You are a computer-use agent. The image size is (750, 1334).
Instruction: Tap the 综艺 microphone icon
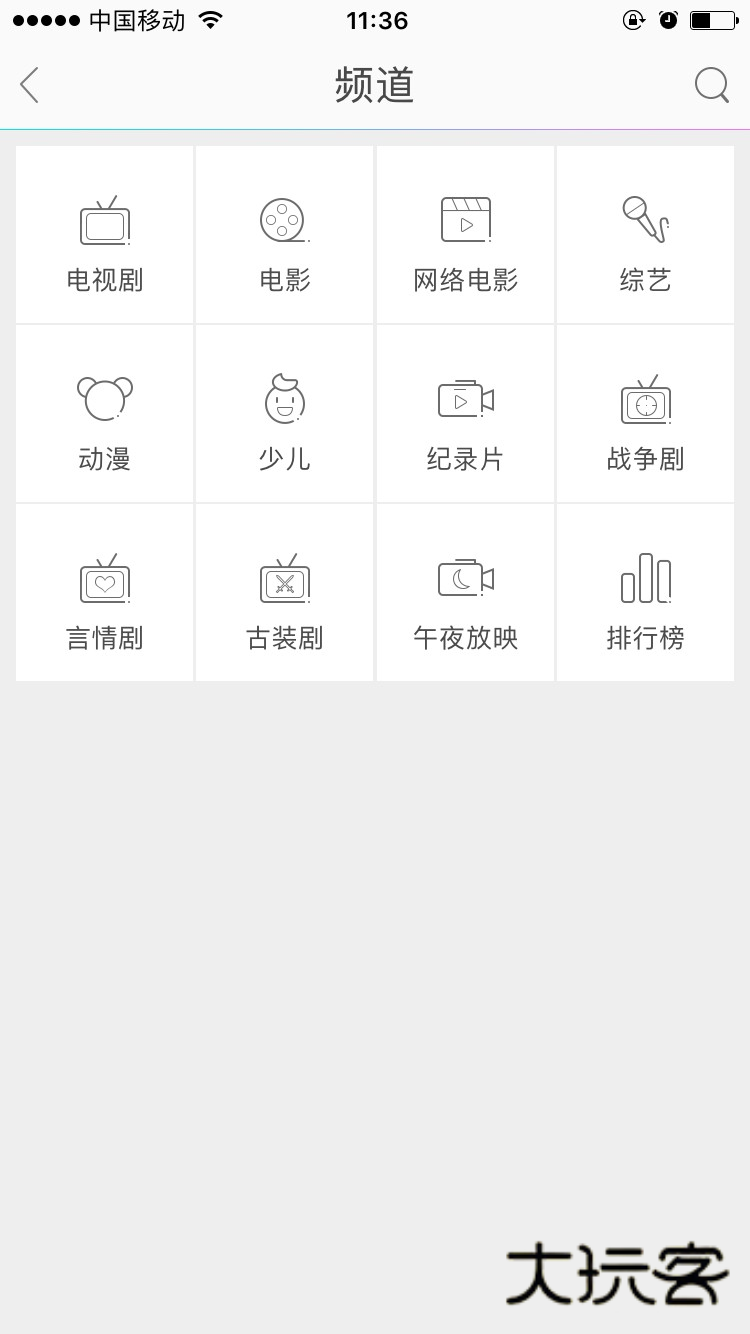pyautogui.click(x=645, y=219)
